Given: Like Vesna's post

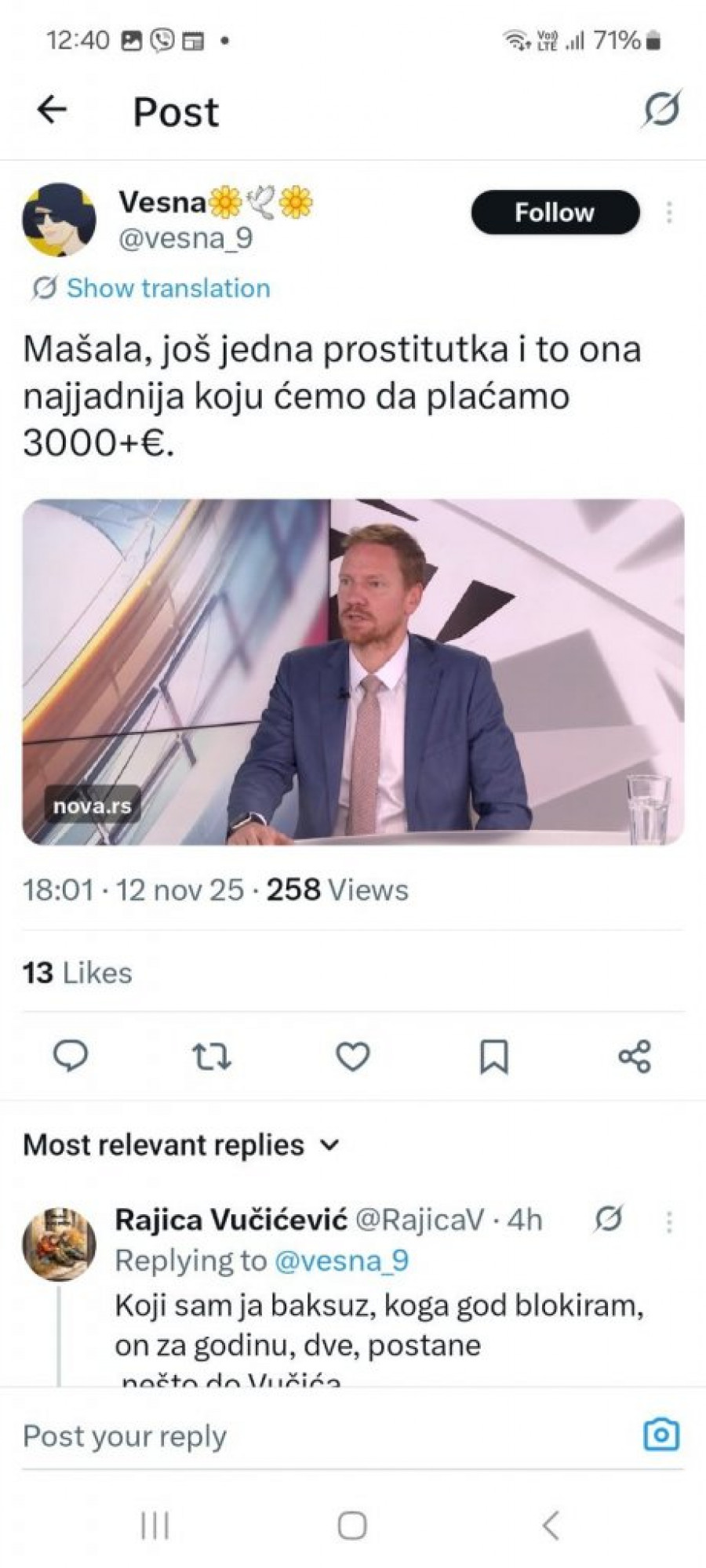Looking at the screenshot, I should pyautogui.click(x=352, y=1057).
